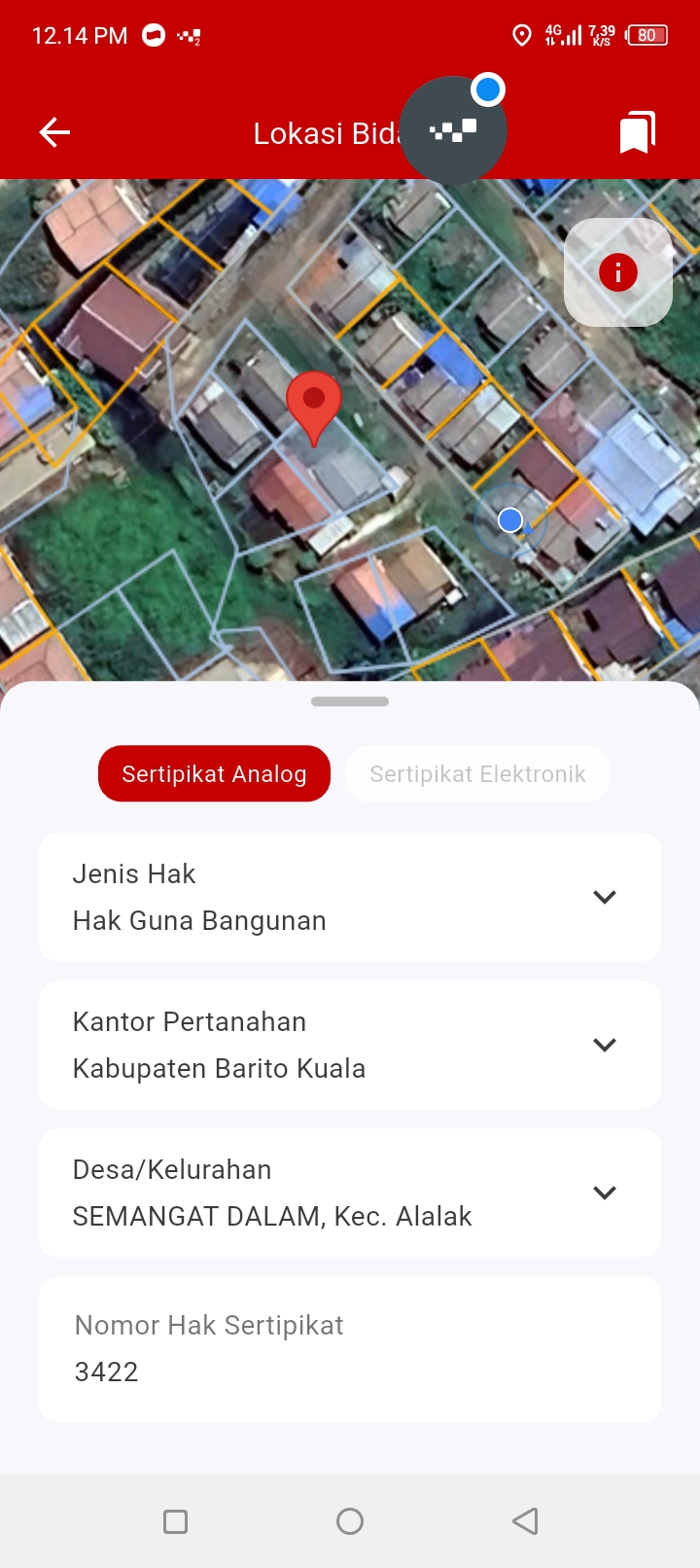Expand the Desa/Kelurahan selection
The height and width of the screenshot is (1568, 700).
click(x=604, y=1193)
